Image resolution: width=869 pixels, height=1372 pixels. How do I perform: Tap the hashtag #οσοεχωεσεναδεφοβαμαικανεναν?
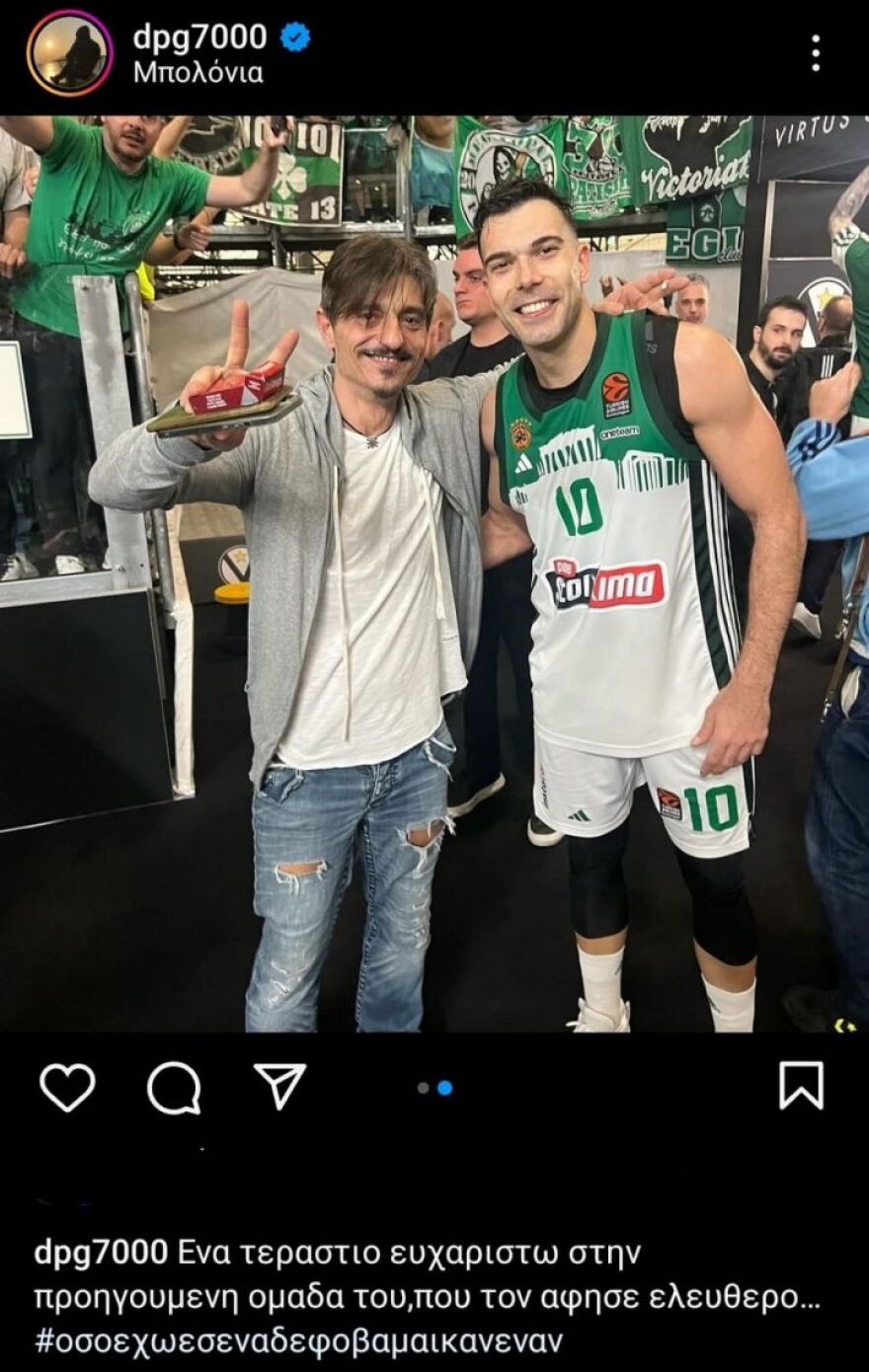point(297,1340)
